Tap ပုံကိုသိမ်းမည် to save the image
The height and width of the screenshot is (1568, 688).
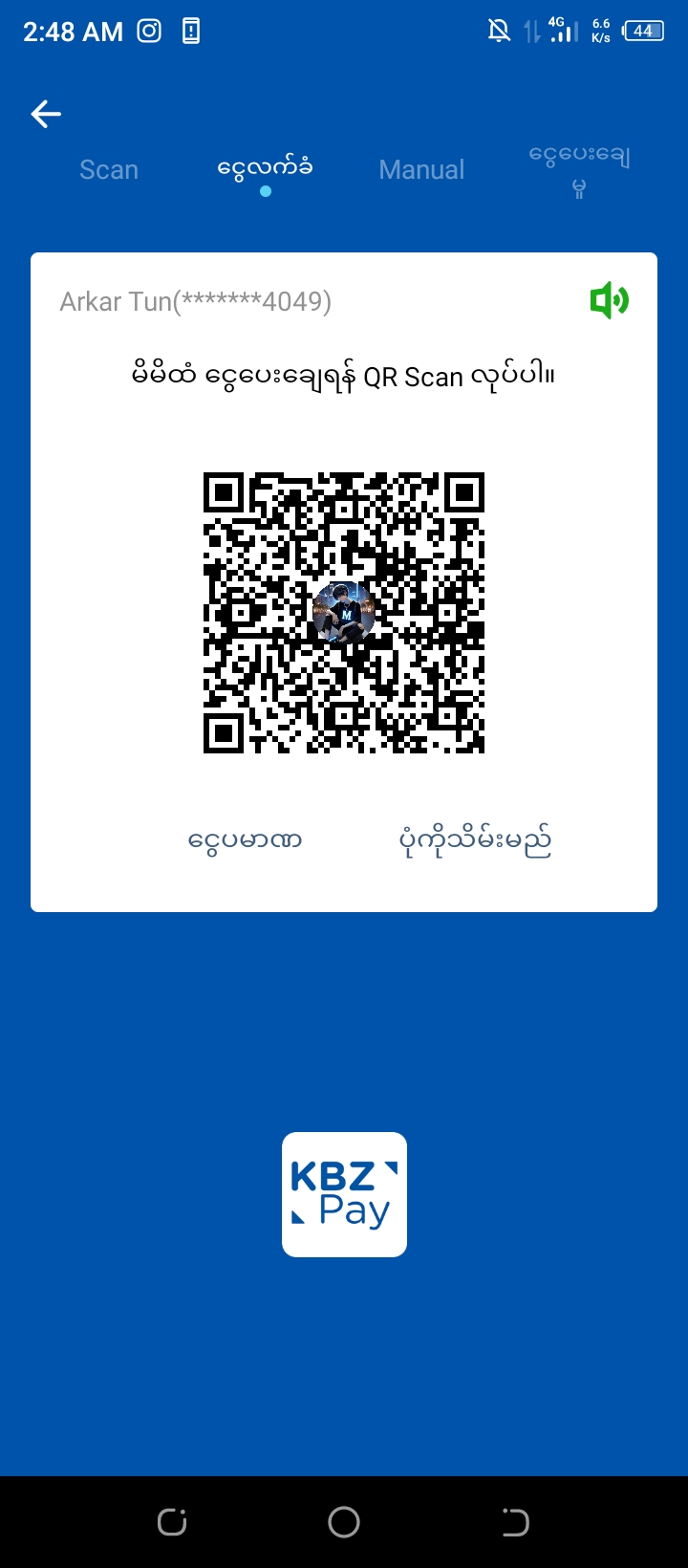coord(475,840)
